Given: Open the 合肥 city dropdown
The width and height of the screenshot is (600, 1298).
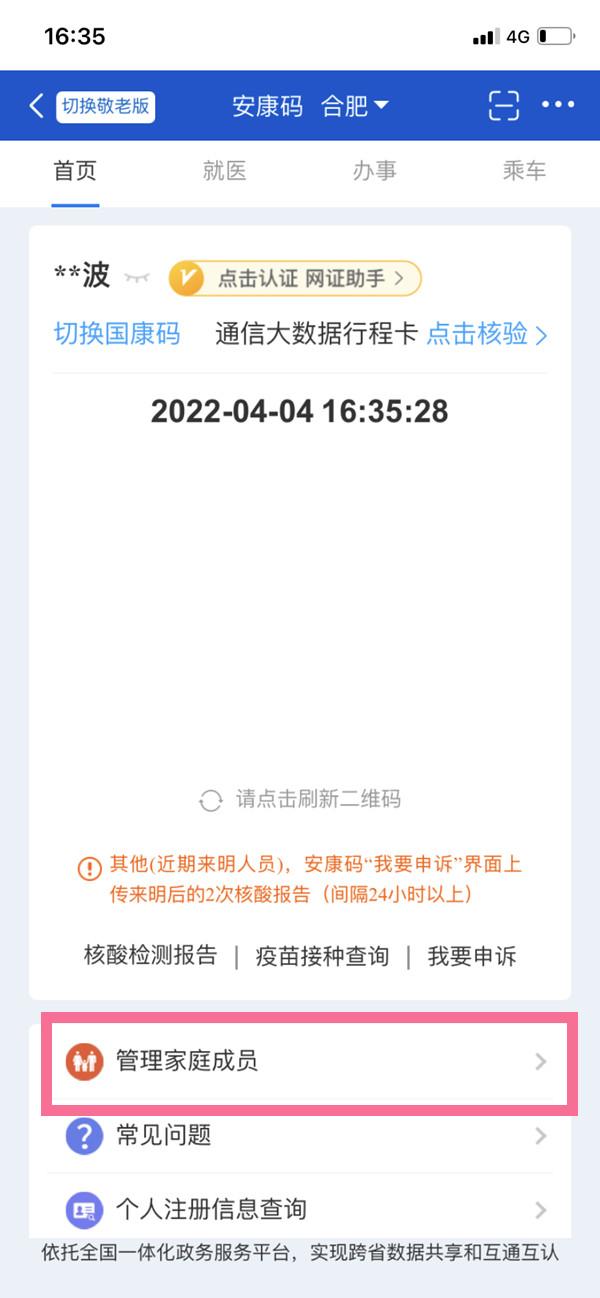Looking at the screenshot, I should tap(355, 106).
